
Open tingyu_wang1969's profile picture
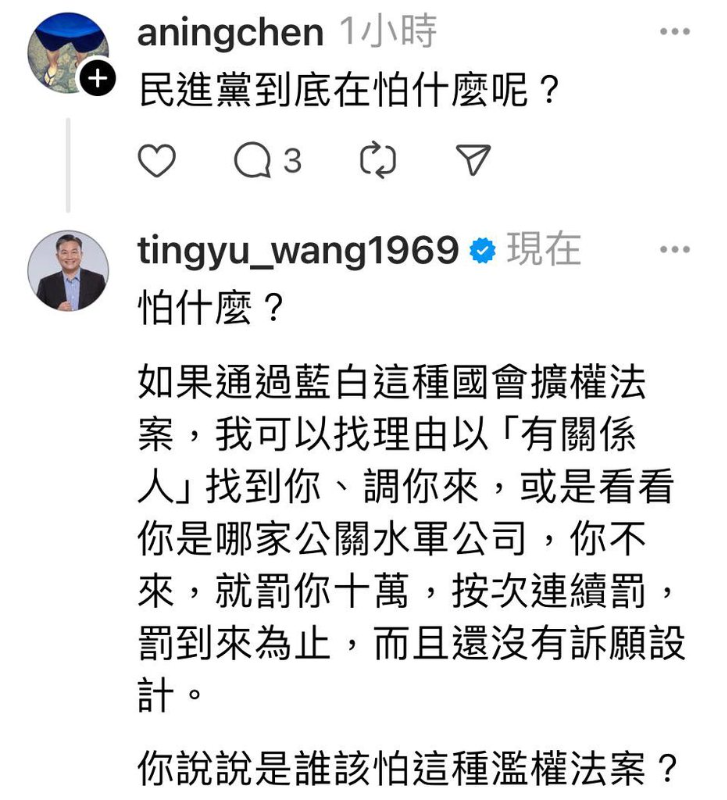point(68,271)
